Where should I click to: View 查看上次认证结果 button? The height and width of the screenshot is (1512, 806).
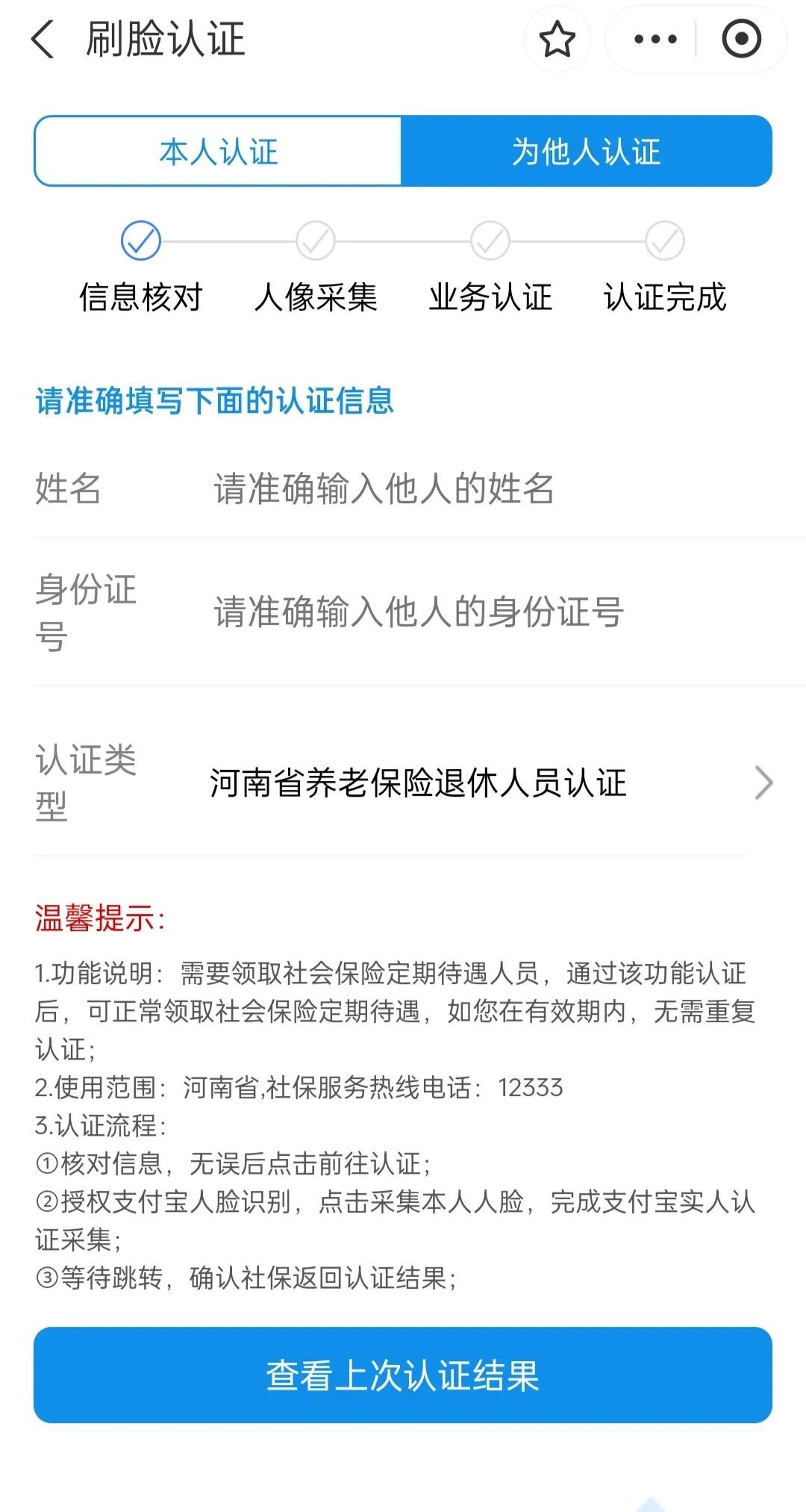403,1375
